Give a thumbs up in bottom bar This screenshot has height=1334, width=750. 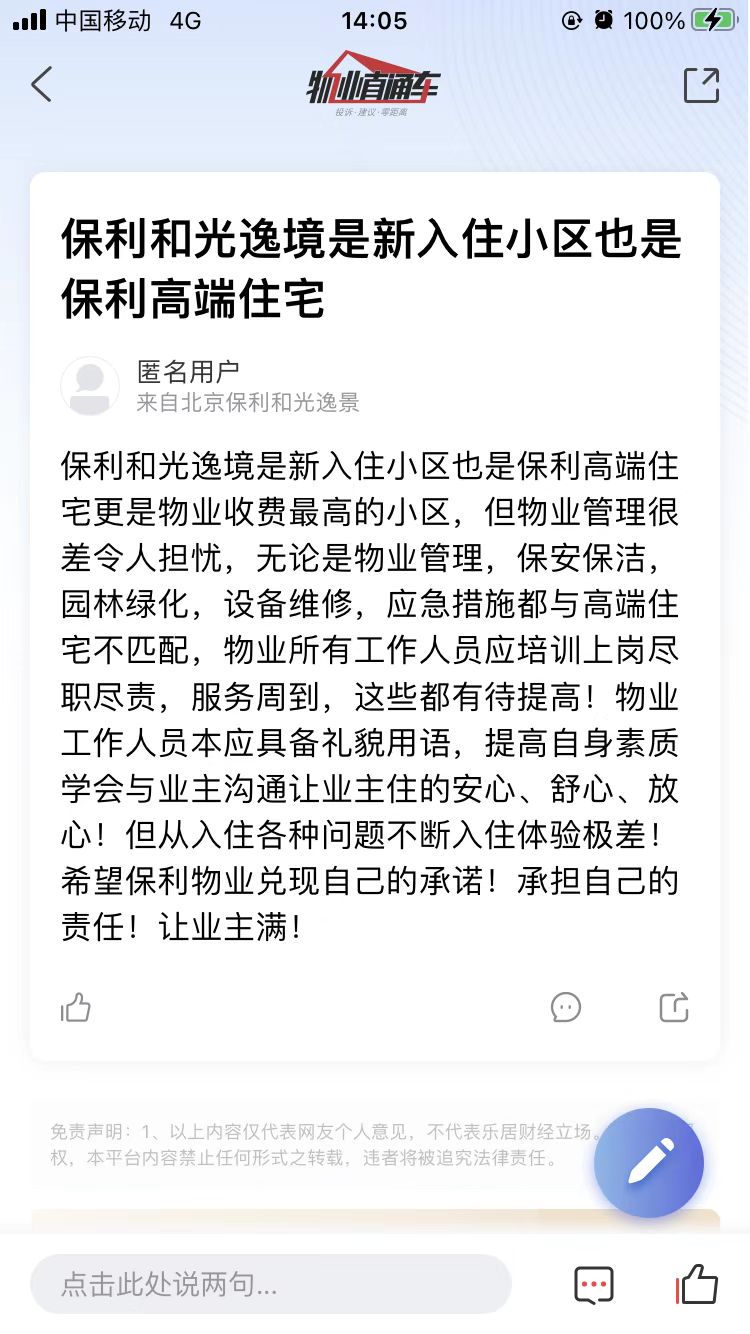pyautogui.click(x=697, y=1284)
